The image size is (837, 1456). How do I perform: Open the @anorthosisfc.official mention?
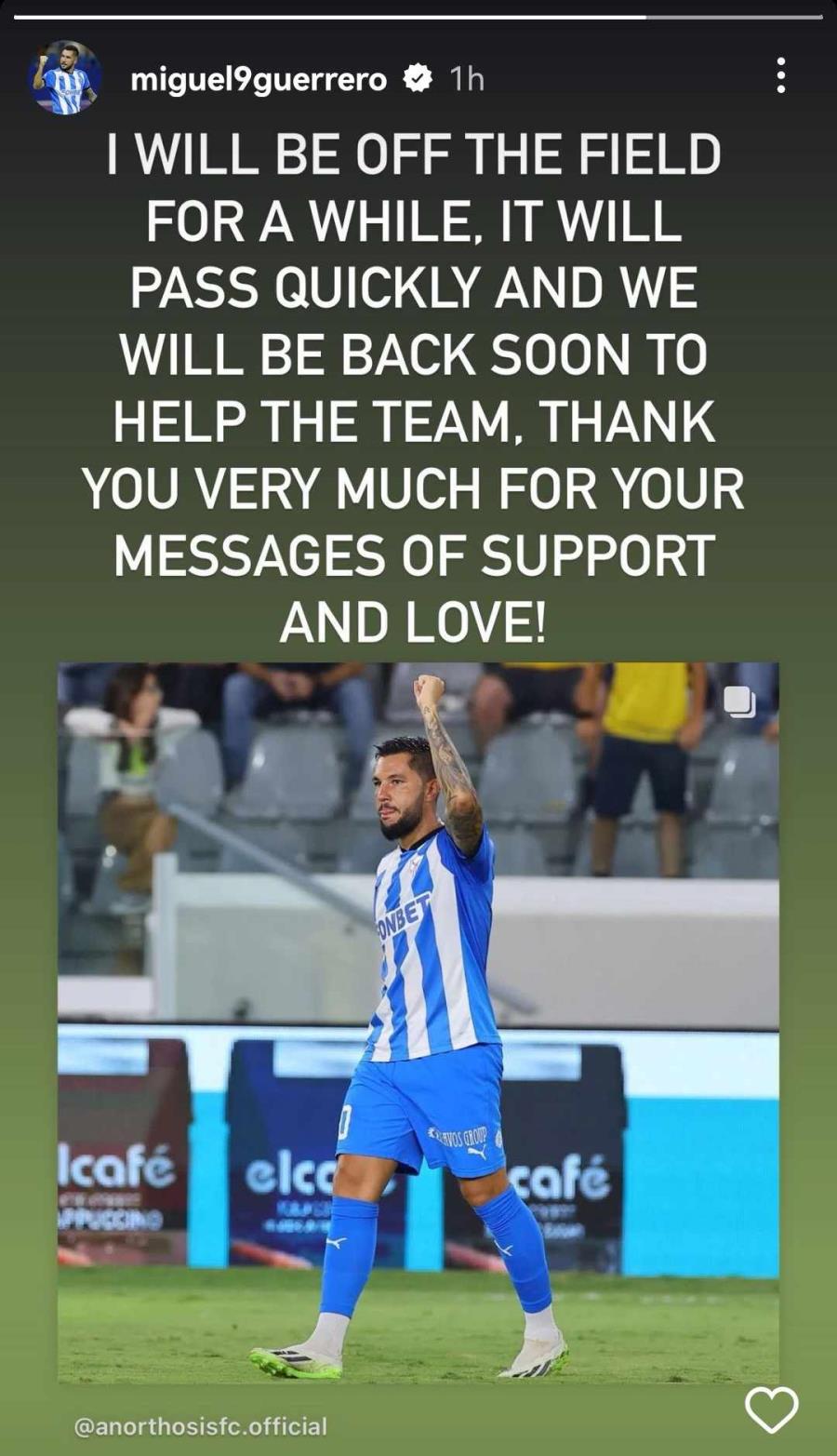point(200,1426)
